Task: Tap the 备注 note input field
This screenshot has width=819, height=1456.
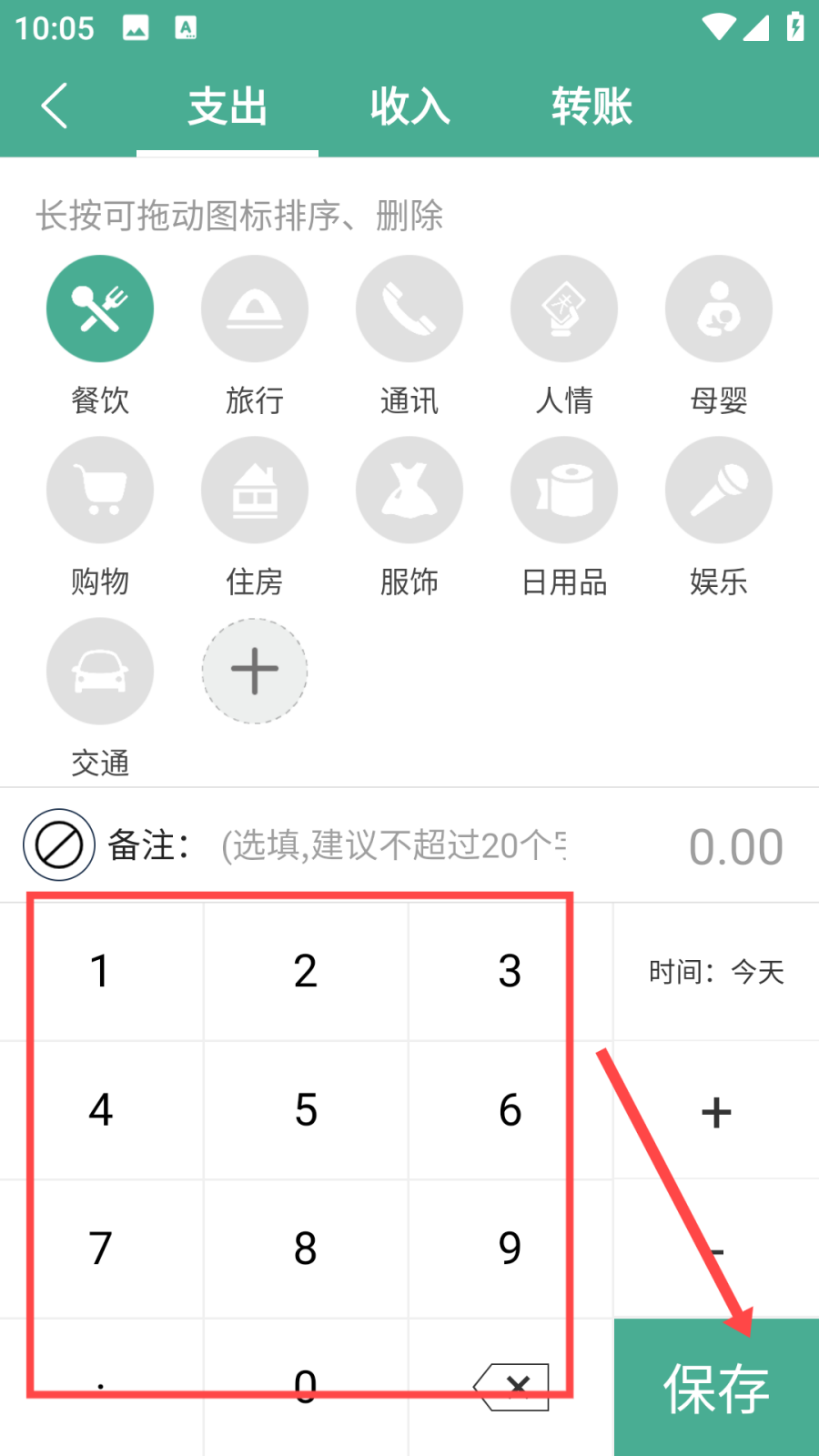Action: click(391, 846)
